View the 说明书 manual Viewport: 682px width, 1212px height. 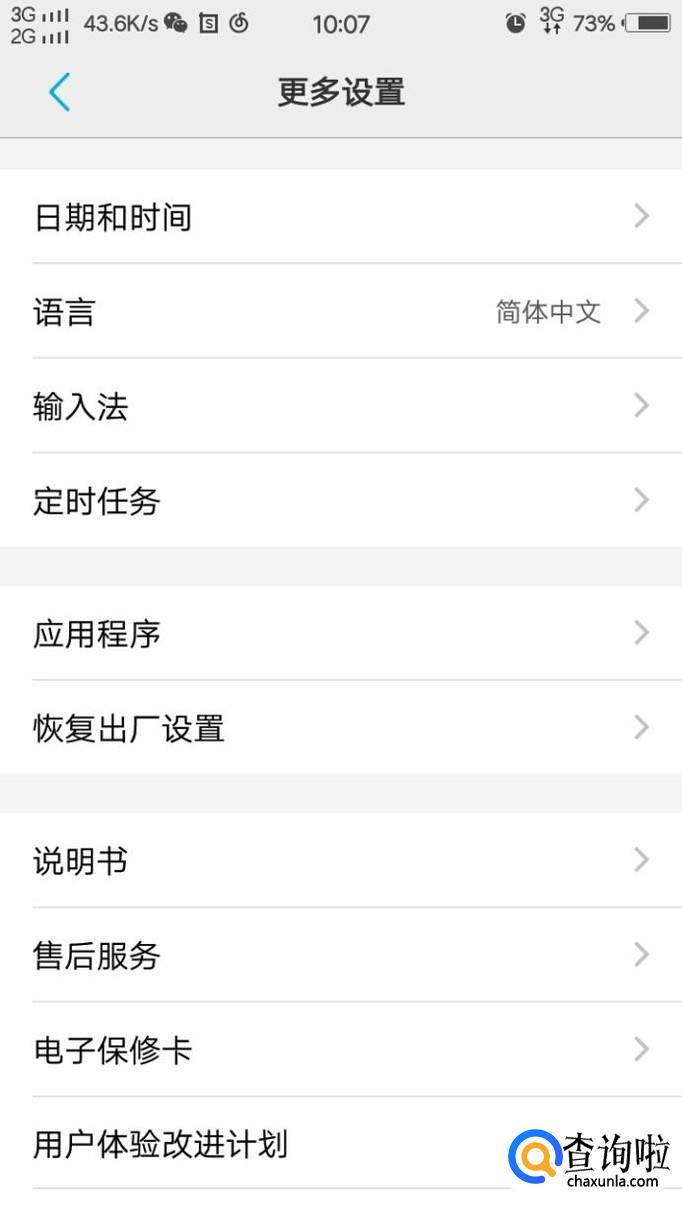341,860
